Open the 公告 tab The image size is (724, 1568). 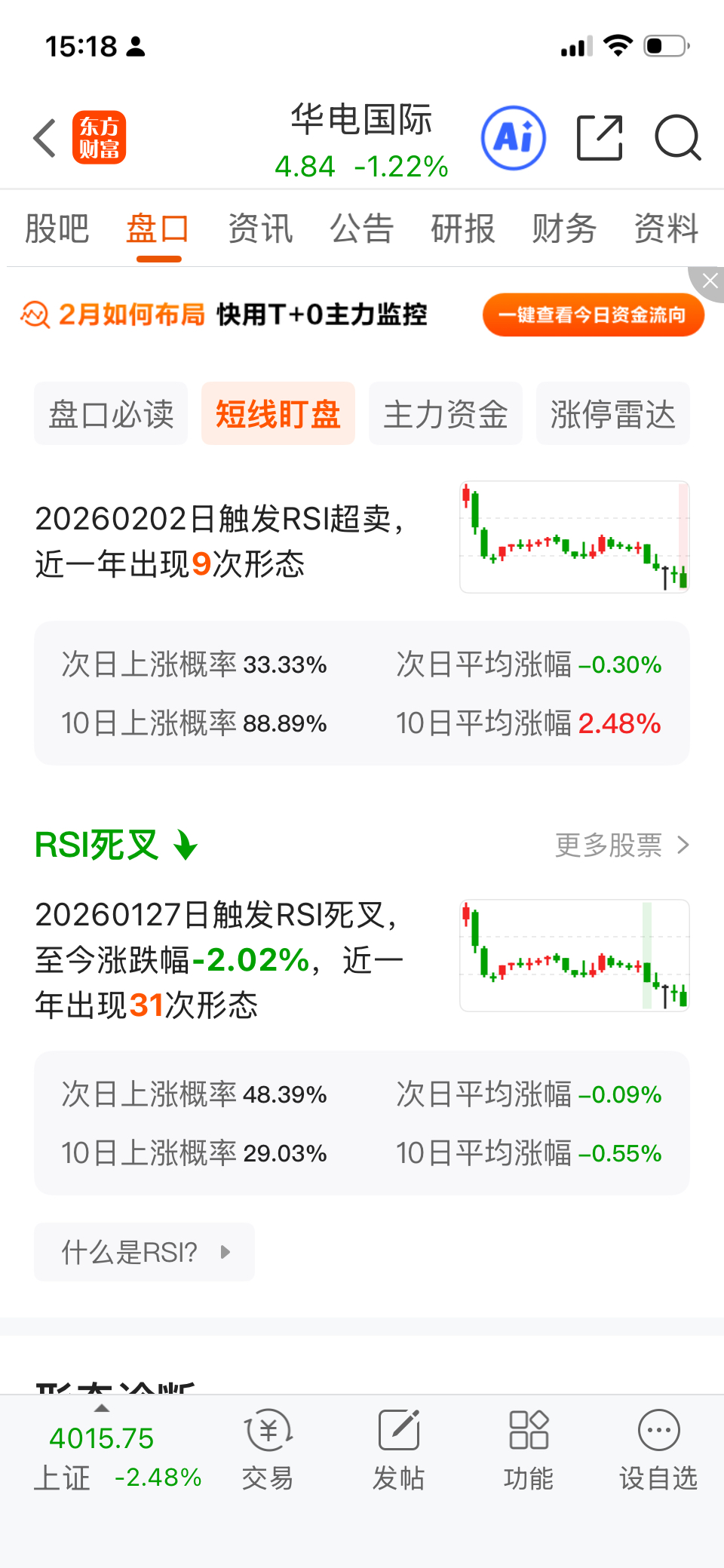pyautogui.click(x=361, y=229)
